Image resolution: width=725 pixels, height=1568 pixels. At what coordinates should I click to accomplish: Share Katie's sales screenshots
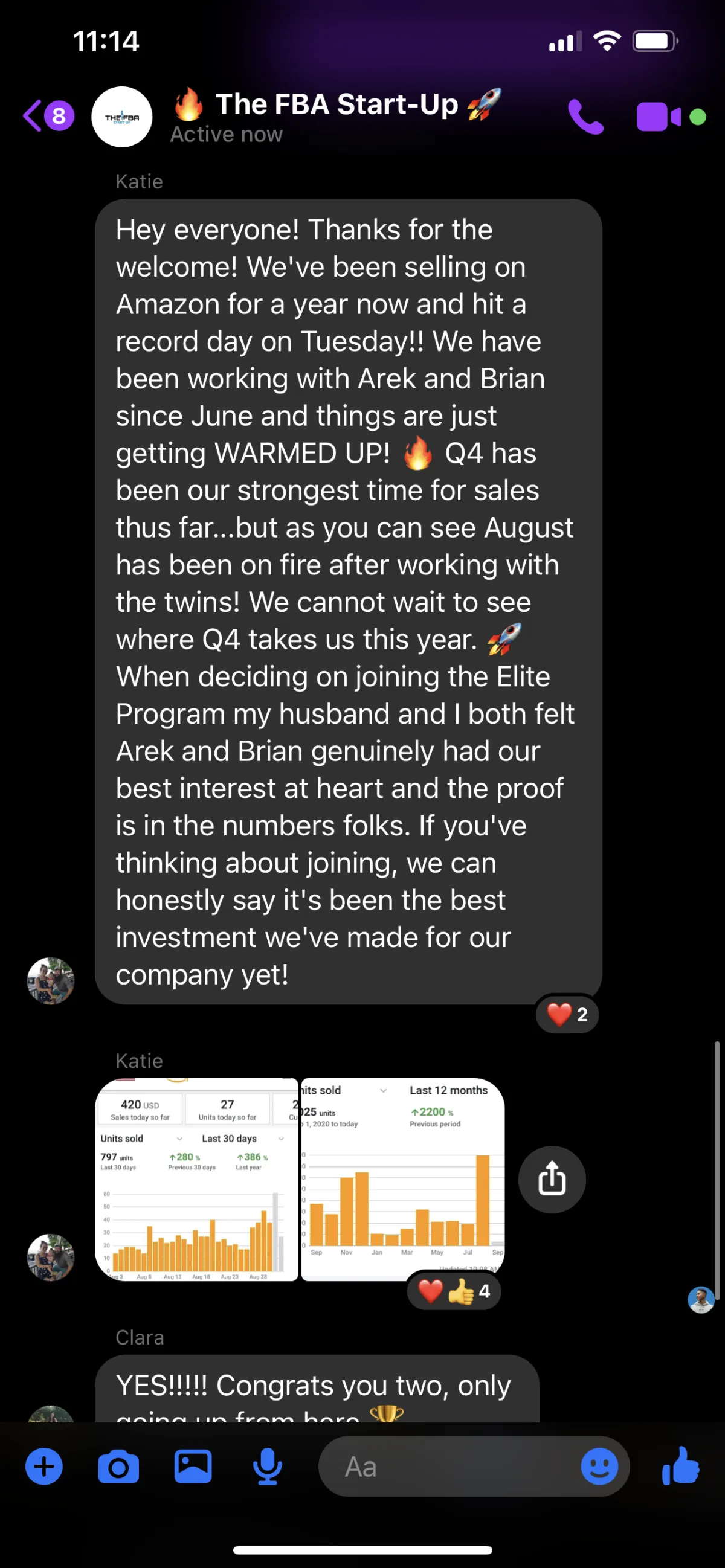click(x=552, y=1179)
